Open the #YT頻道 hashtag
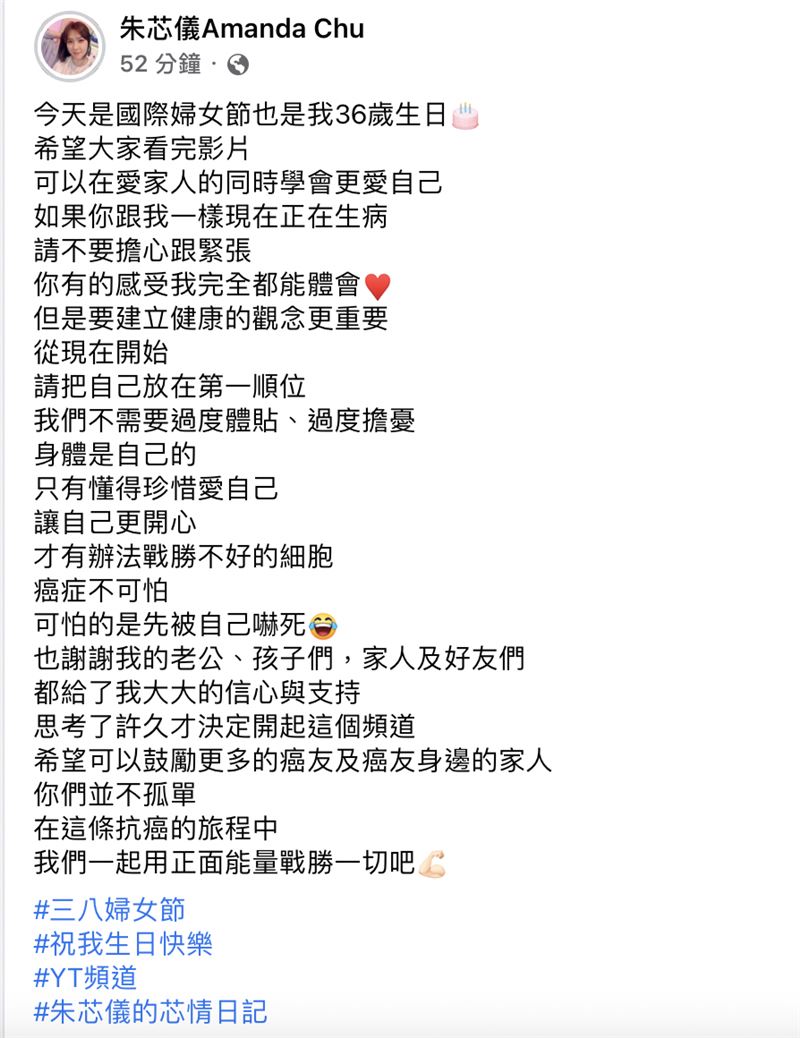 (x=85, y=977)
